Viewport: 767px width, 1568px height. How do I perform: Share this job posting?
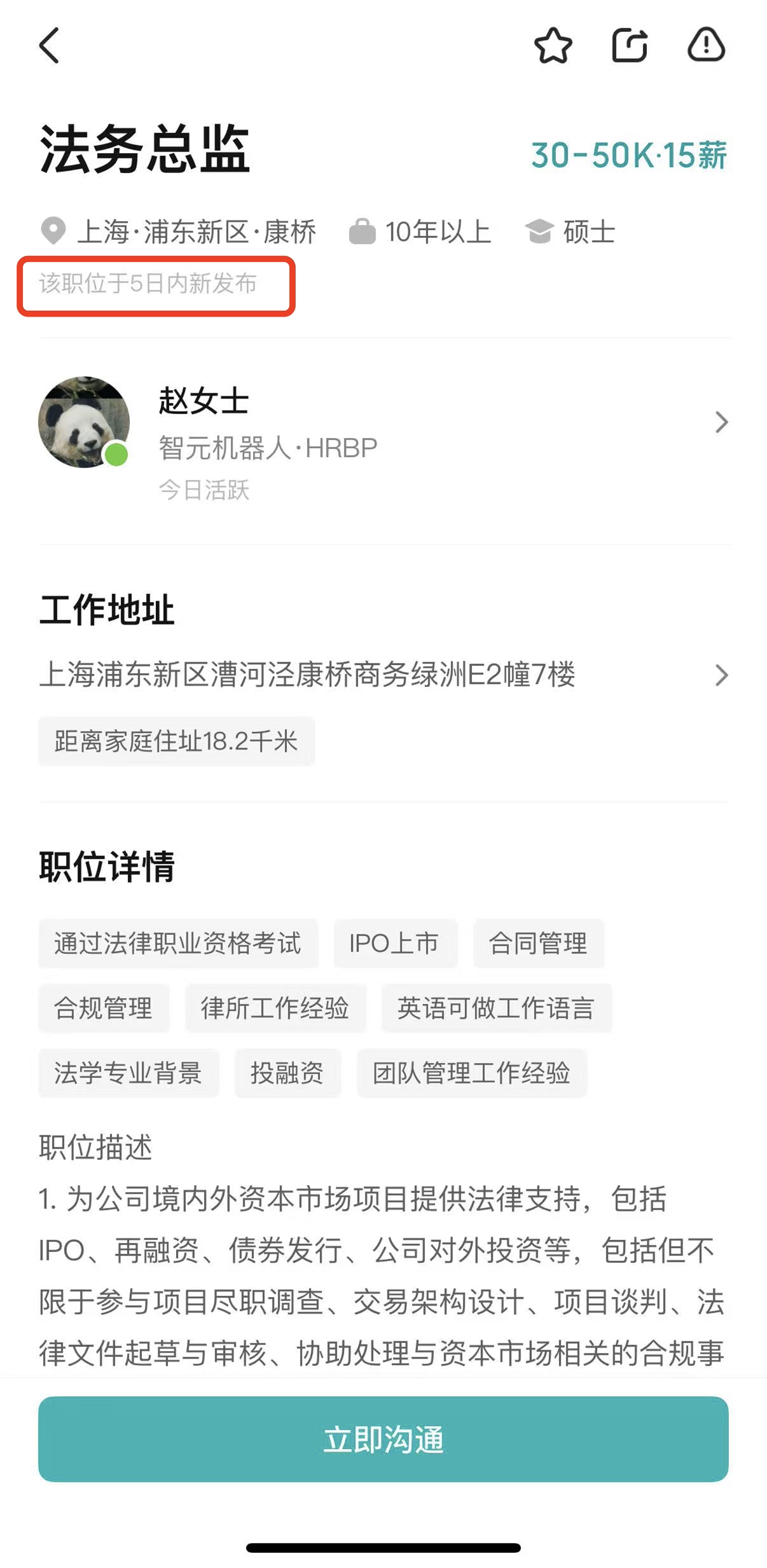tap(629, 46)
